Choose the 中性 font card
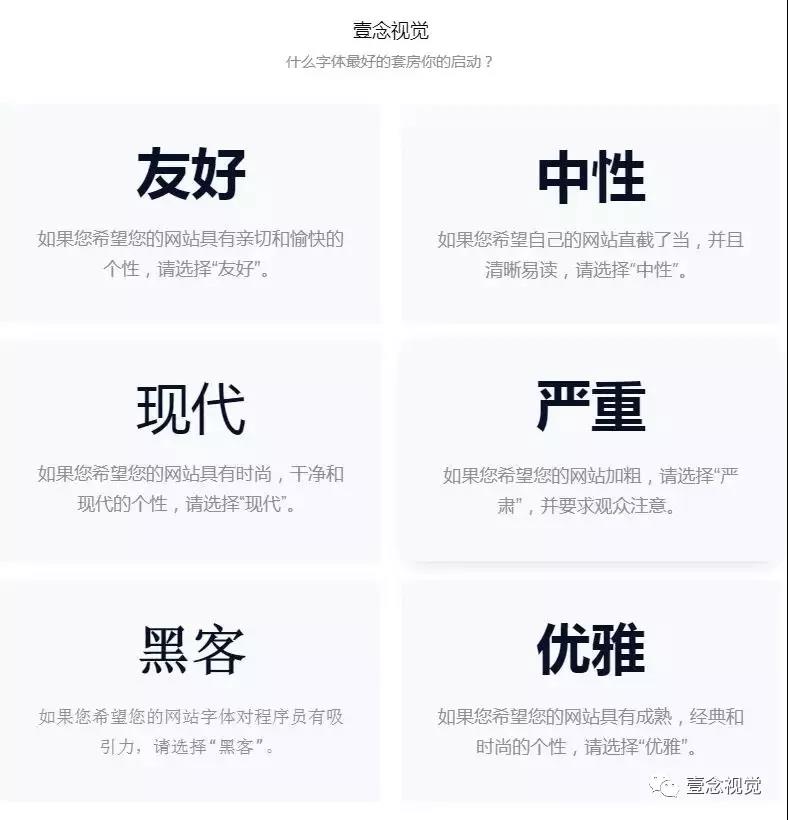The width and height of the screenshot is (788, 820). coord(590,212)
